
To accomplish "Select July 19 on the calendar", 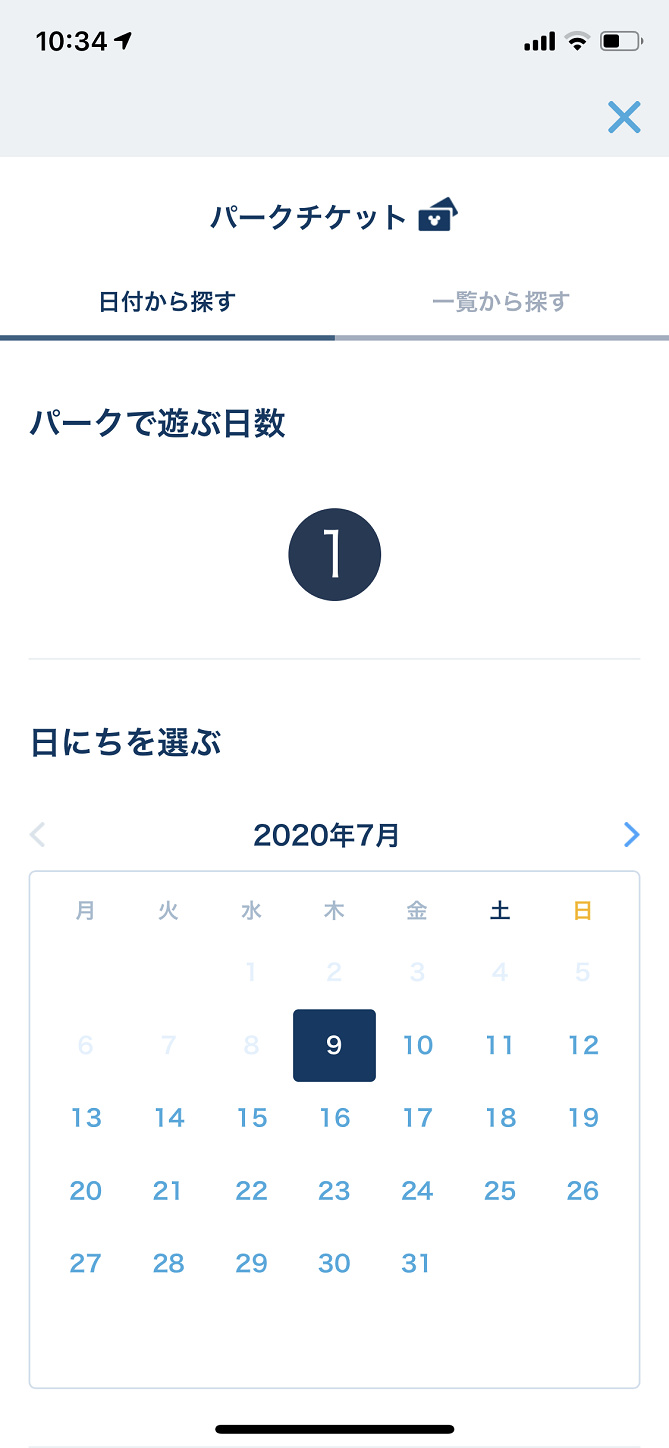I will point(583,1118).
